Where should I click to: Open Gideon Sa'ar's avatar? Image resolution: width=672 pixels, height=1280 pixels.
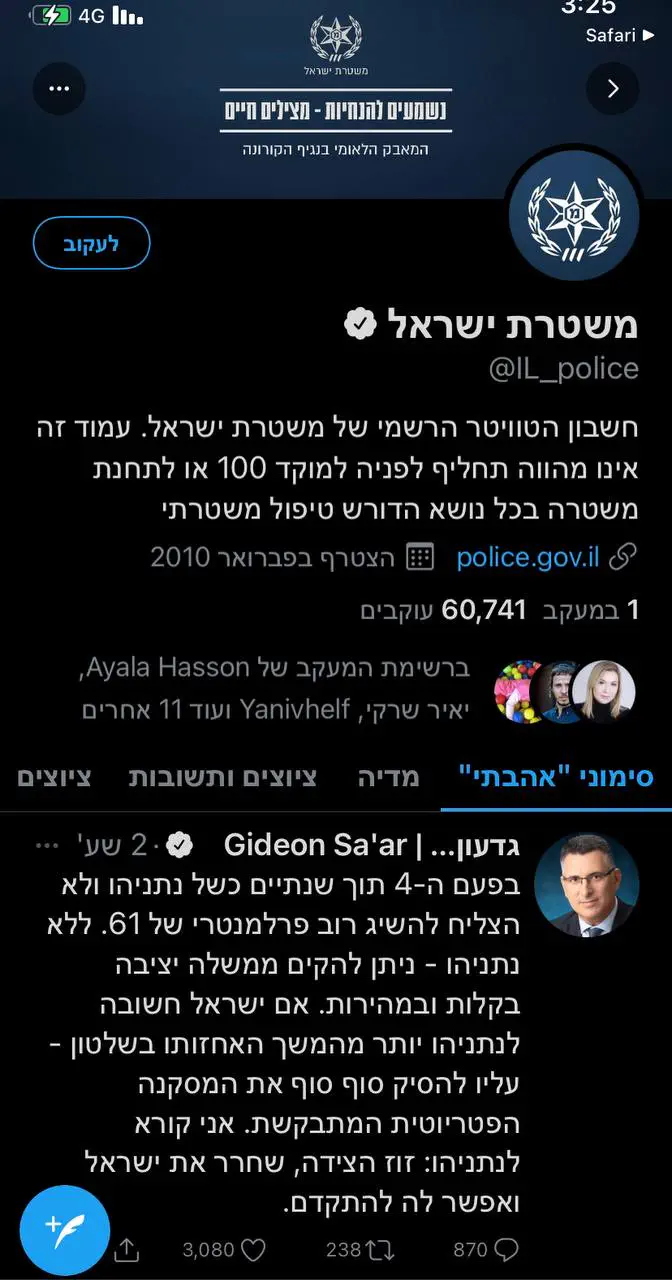[x=586, y=885]
